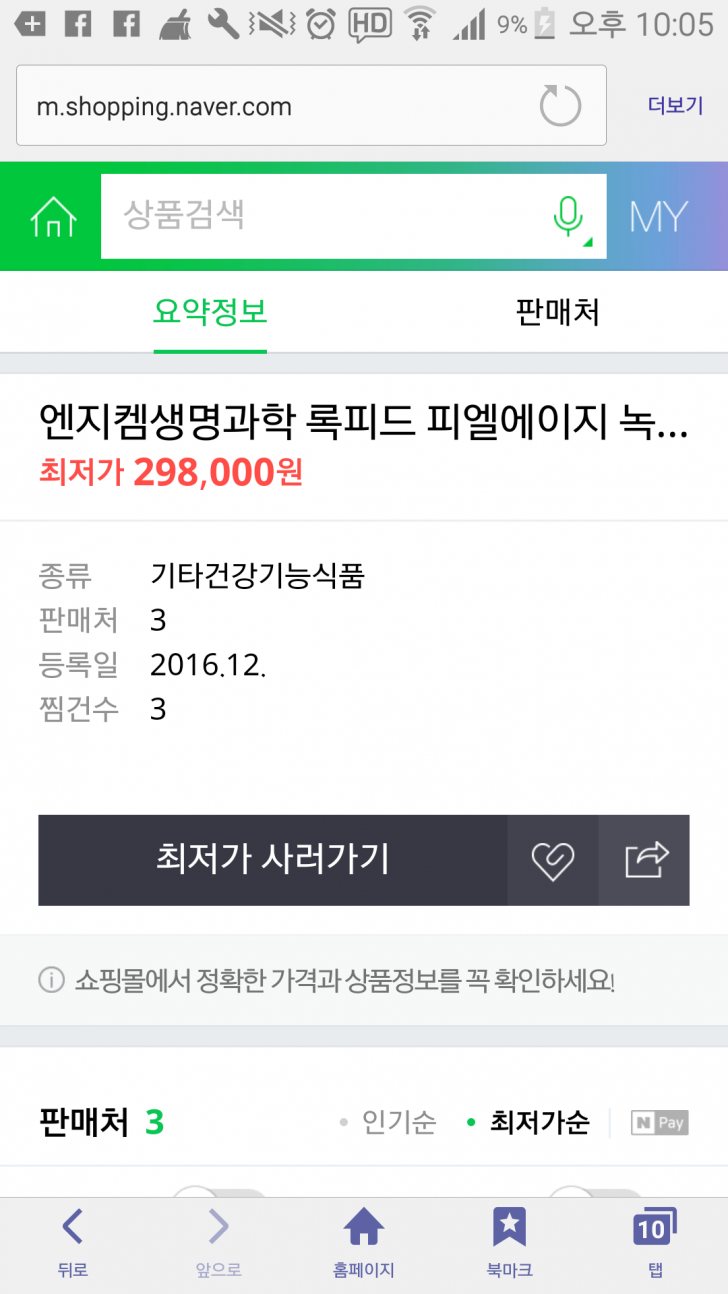View open tabs via 탭 button
728x1294 pixels.
tap(655, 1242)
